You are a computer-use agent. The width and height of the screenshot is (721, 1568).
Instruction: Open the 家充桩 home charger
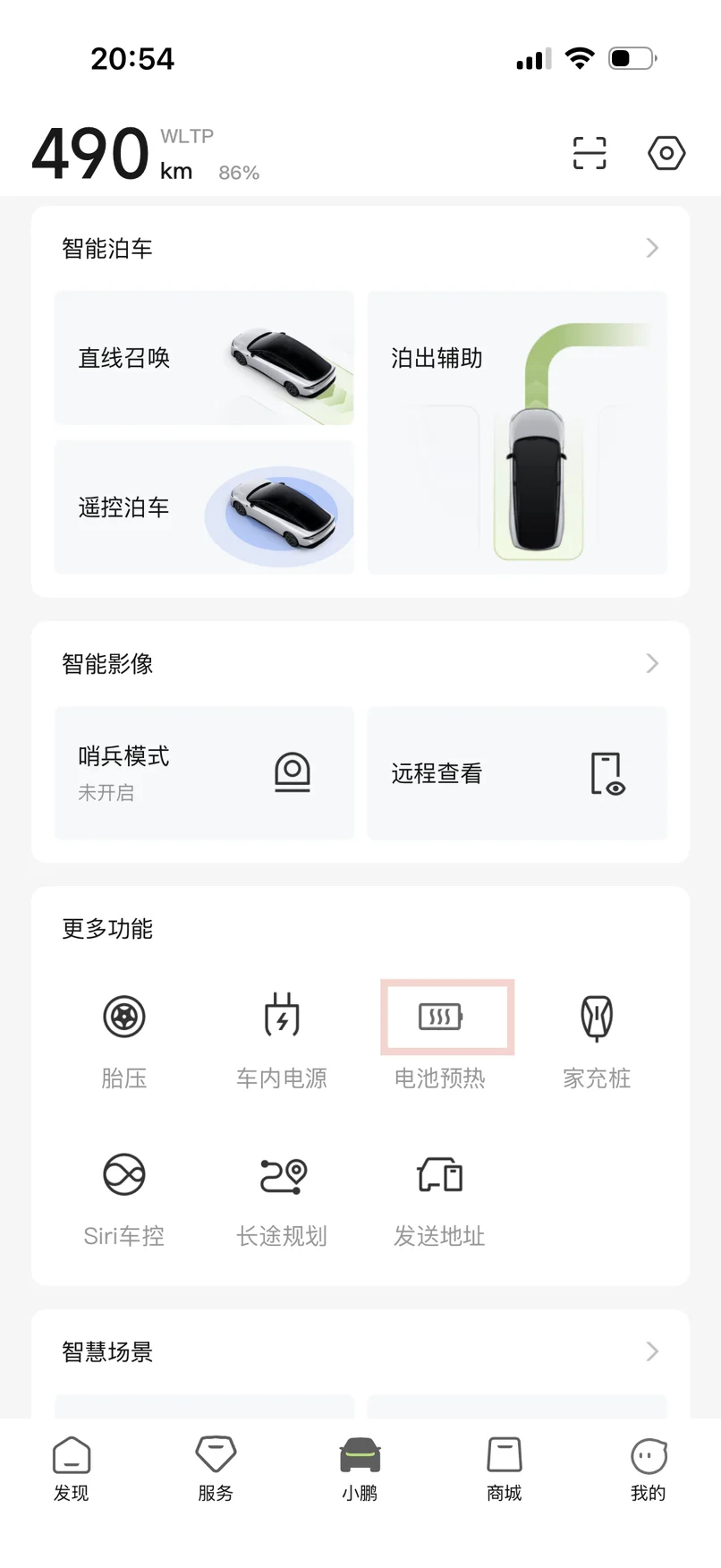597,1038
